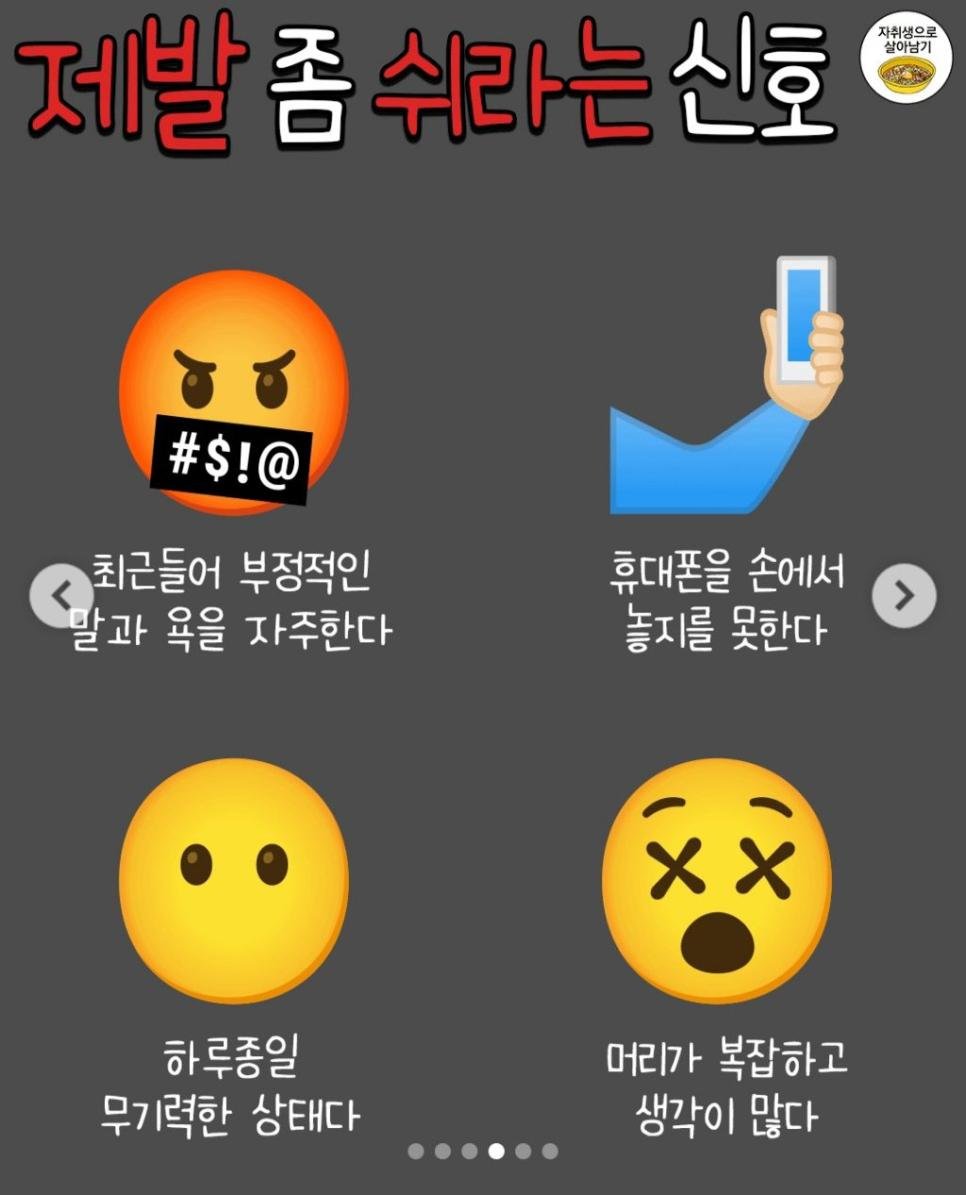Go to the next carousel image
966x1195 pixels.
tap(904, 596)
